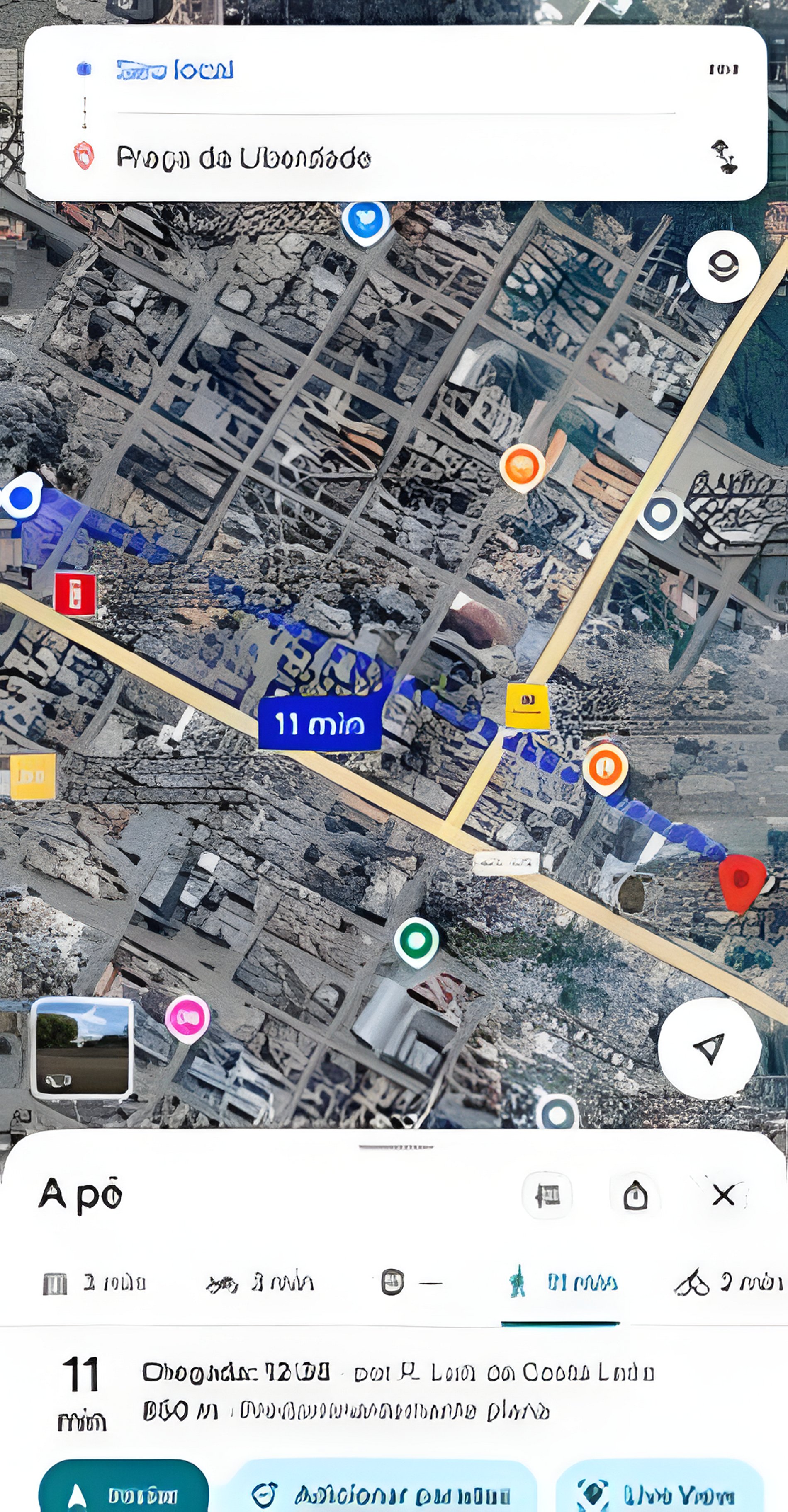Viewport: 788px width, 1512px height.
Task: Share the walking directions
Action: pos(635,1195)
